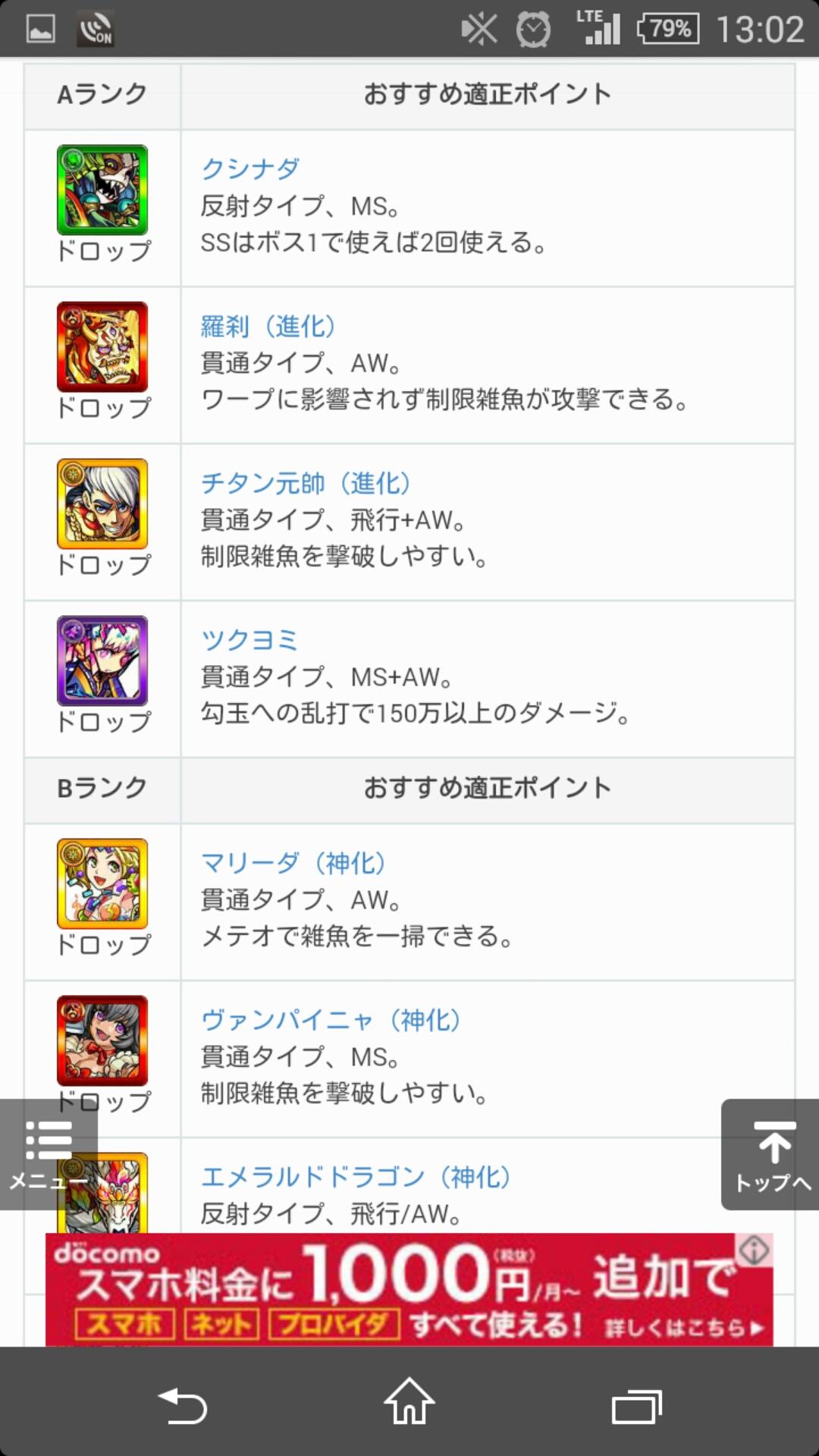Image resolution: width=819 pixels, height=1456 pixels.
Task: Jump to top with トップへ button
Action: (x=770, y=1153)
